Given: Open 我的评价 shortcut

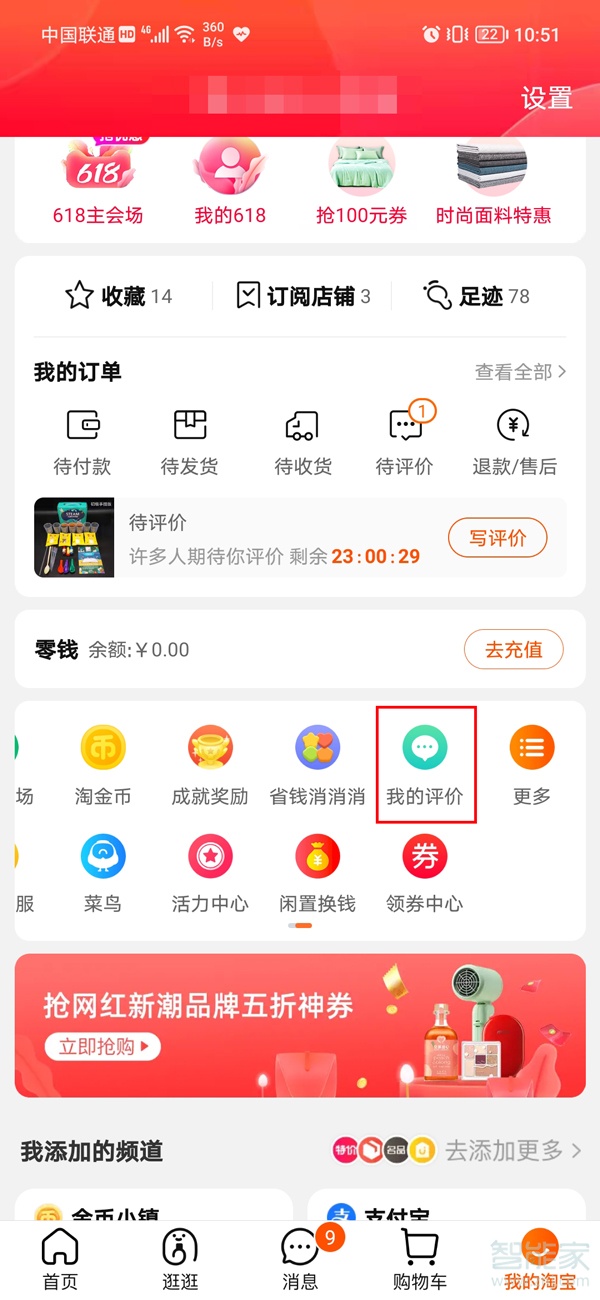Looking at the screenshot, I should click(425, 765).
